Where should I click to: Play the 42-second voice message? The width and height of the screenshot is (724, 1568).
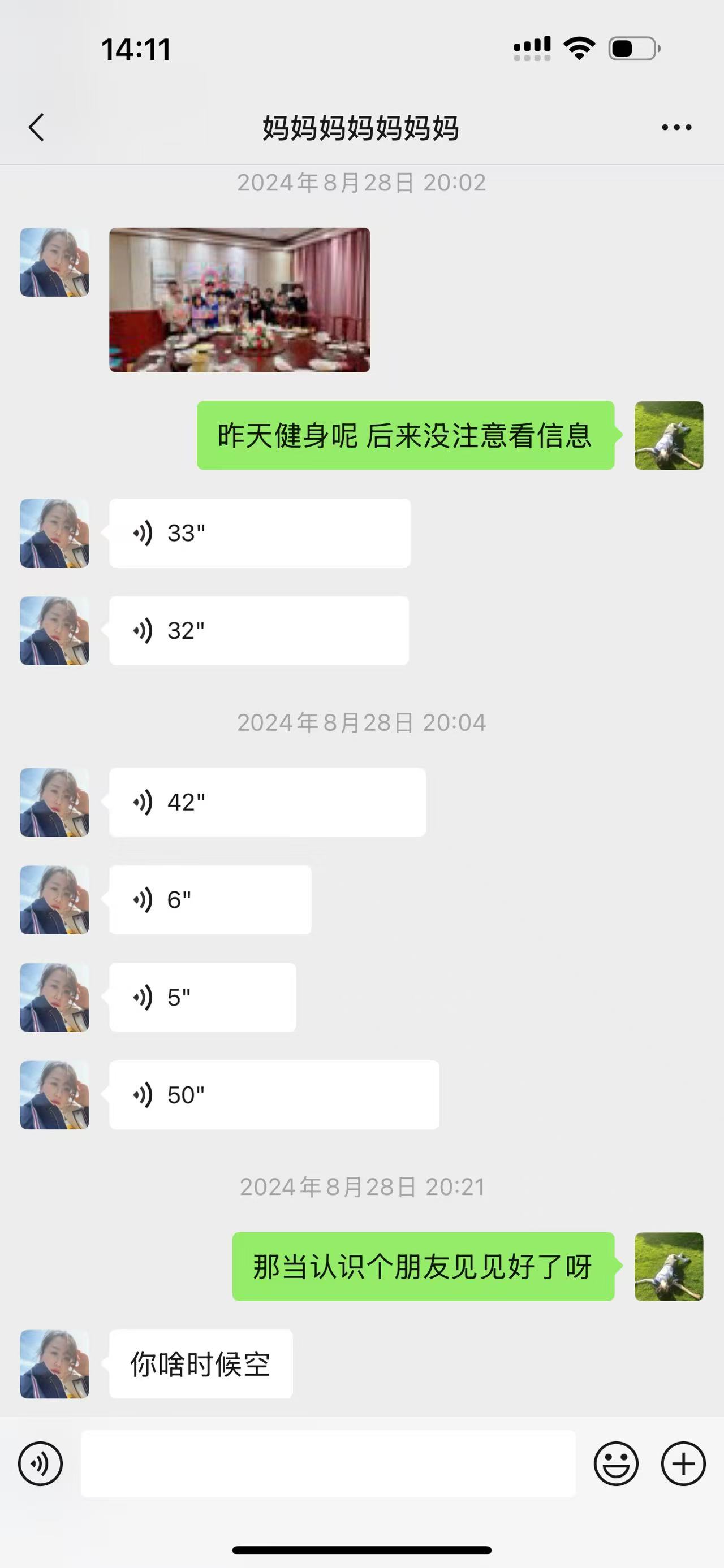[268, 802]
